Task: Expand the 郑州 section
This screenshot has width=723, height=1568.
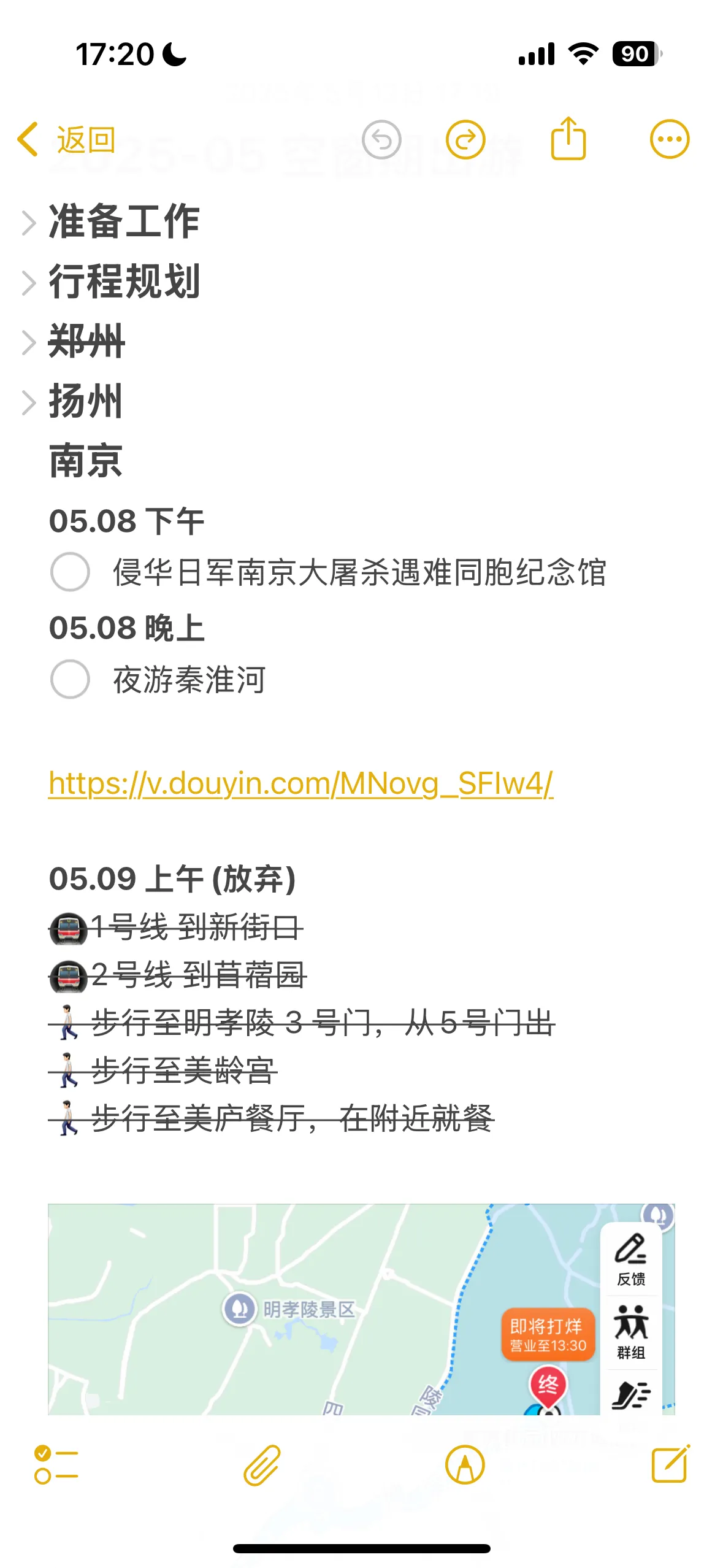Action: click(28, 342)
